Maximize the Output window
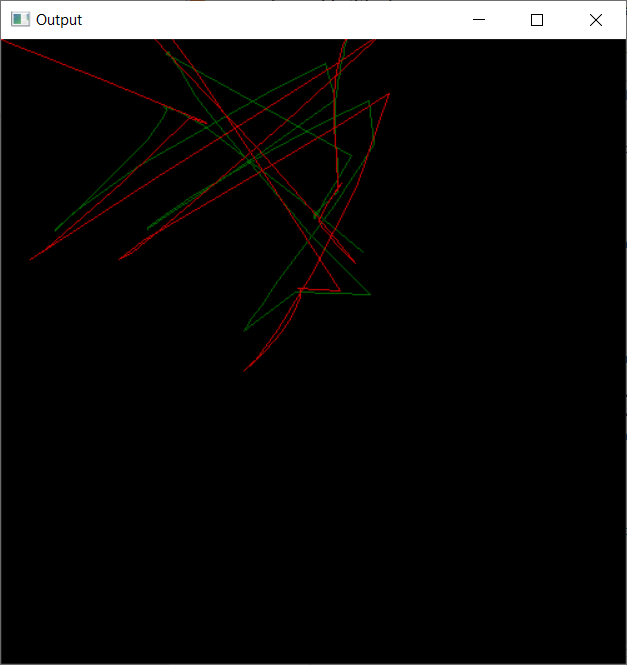 click(537, 20)
